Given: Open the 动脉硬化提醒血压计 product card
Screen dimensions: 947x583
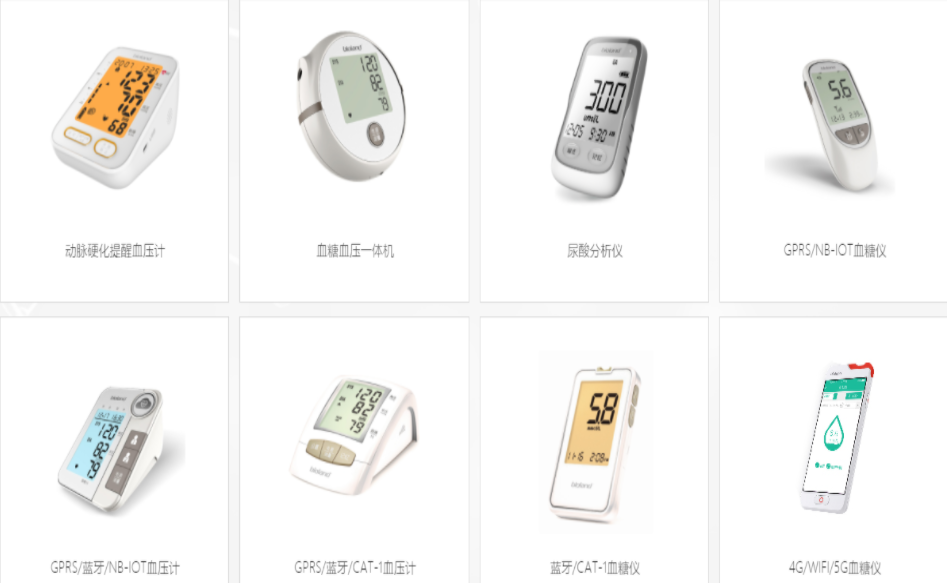Looking at the screenshot, I should (114, 150).
